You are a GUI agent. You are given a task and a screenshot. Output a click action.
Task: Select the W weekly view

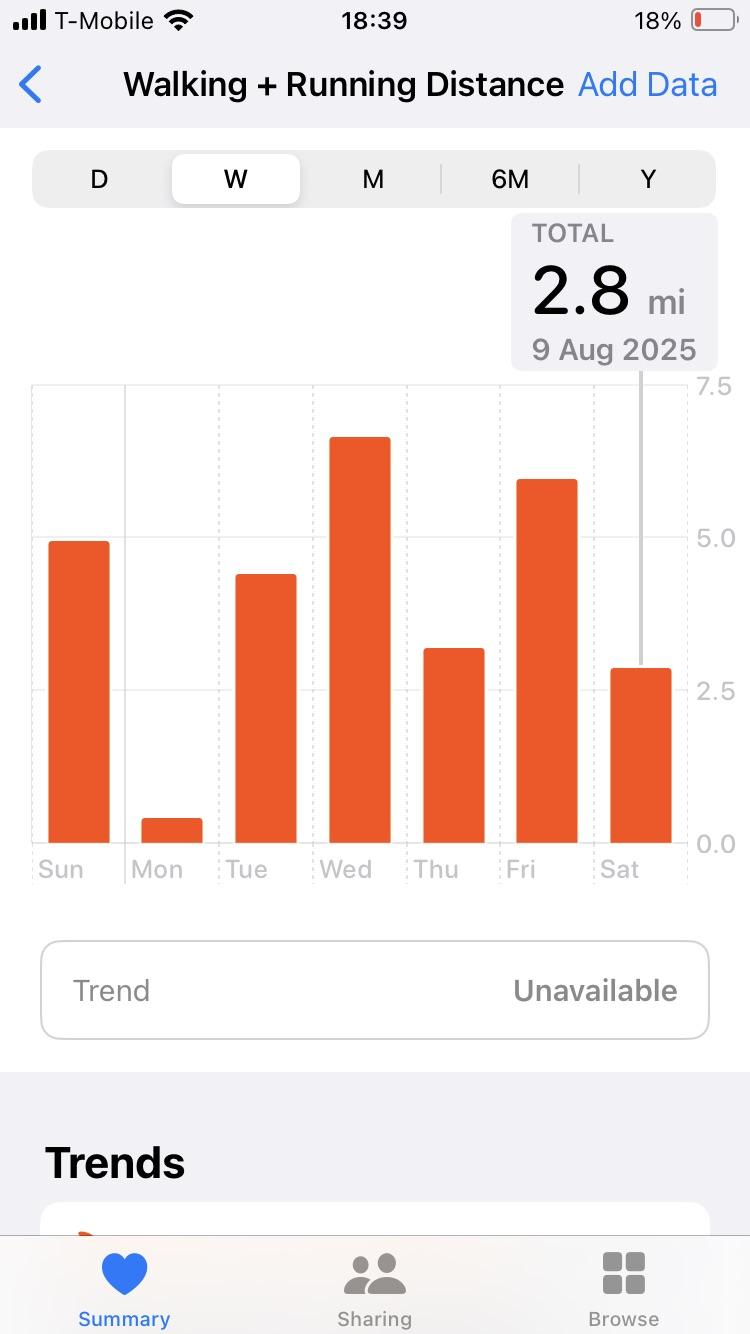click(x=236, y=179)
